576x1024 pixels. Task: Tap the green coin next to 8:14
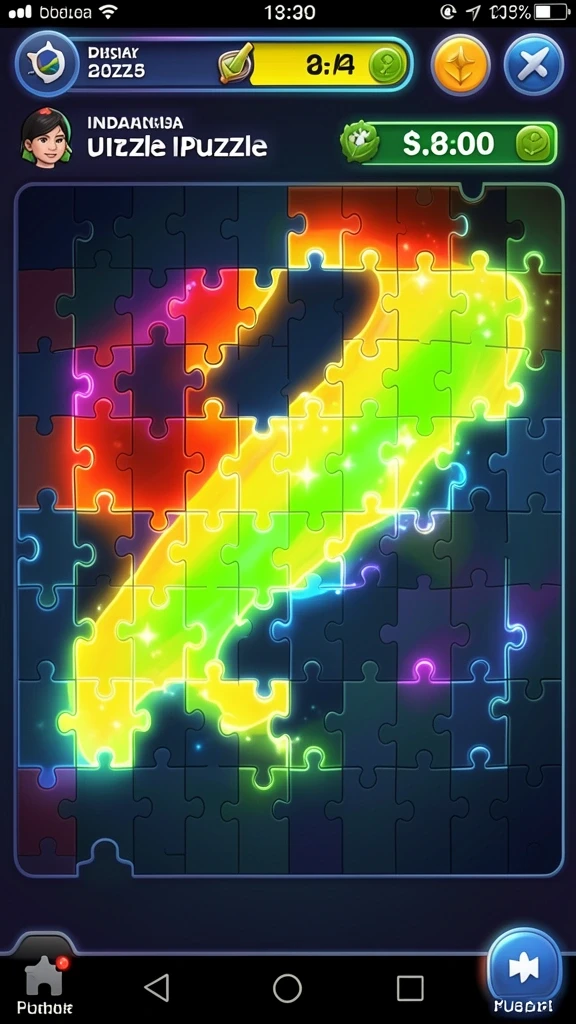tap(388, 64)
